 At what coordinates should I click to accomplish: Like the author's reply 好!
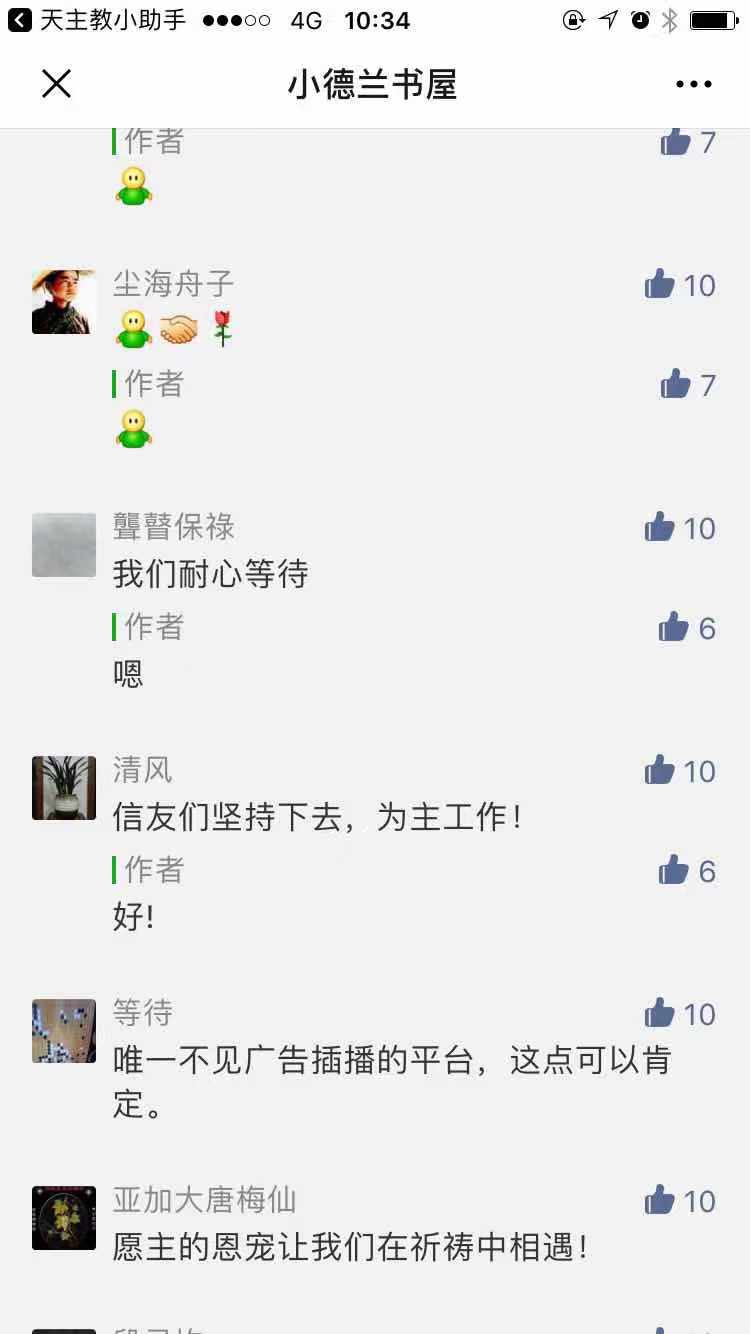(x=675, y=871)
